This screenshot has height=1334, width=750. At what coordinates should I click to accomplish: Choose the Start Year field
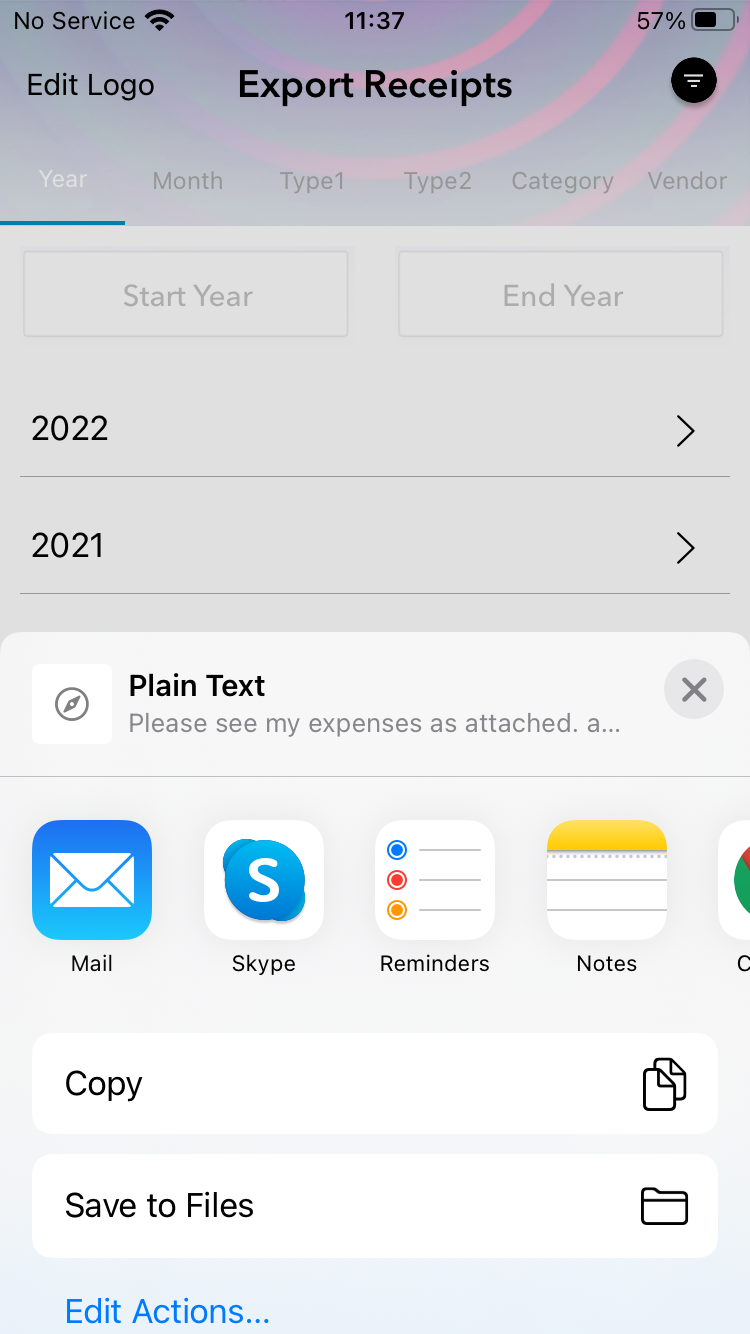187,295
